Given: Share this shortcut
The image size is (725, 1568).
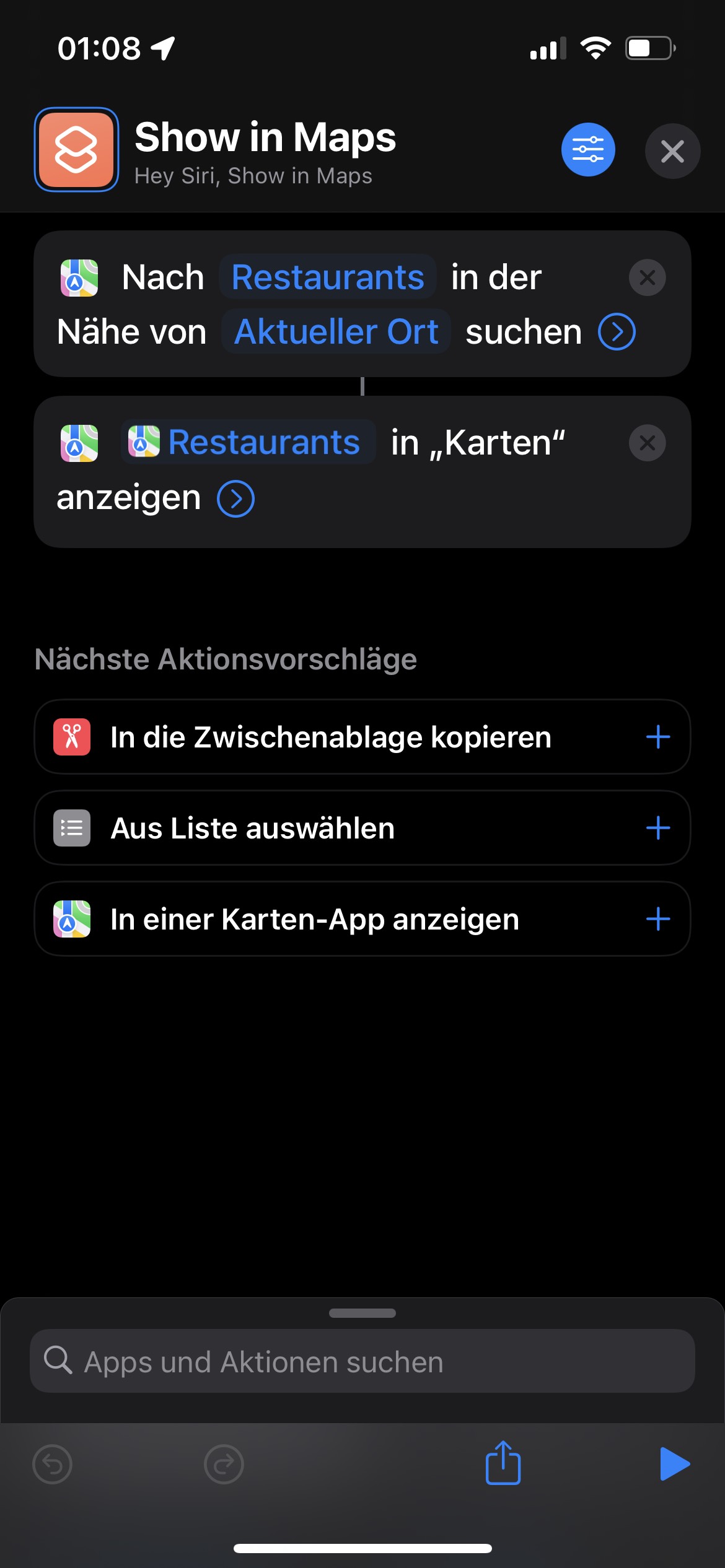Looking at the screenshot, I should pyautogui.click(x=503, y=1463).
